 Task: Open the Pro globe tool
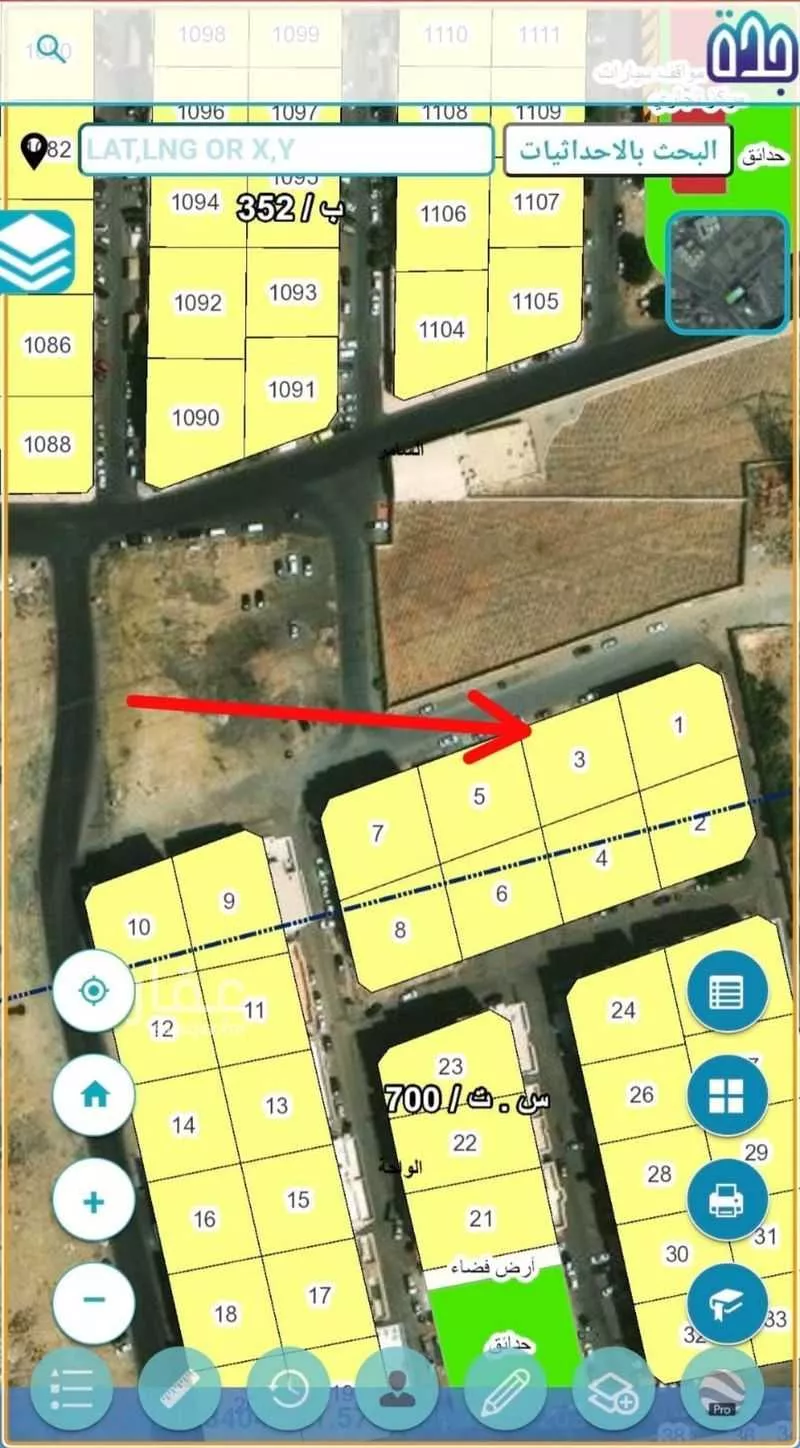722,1390
